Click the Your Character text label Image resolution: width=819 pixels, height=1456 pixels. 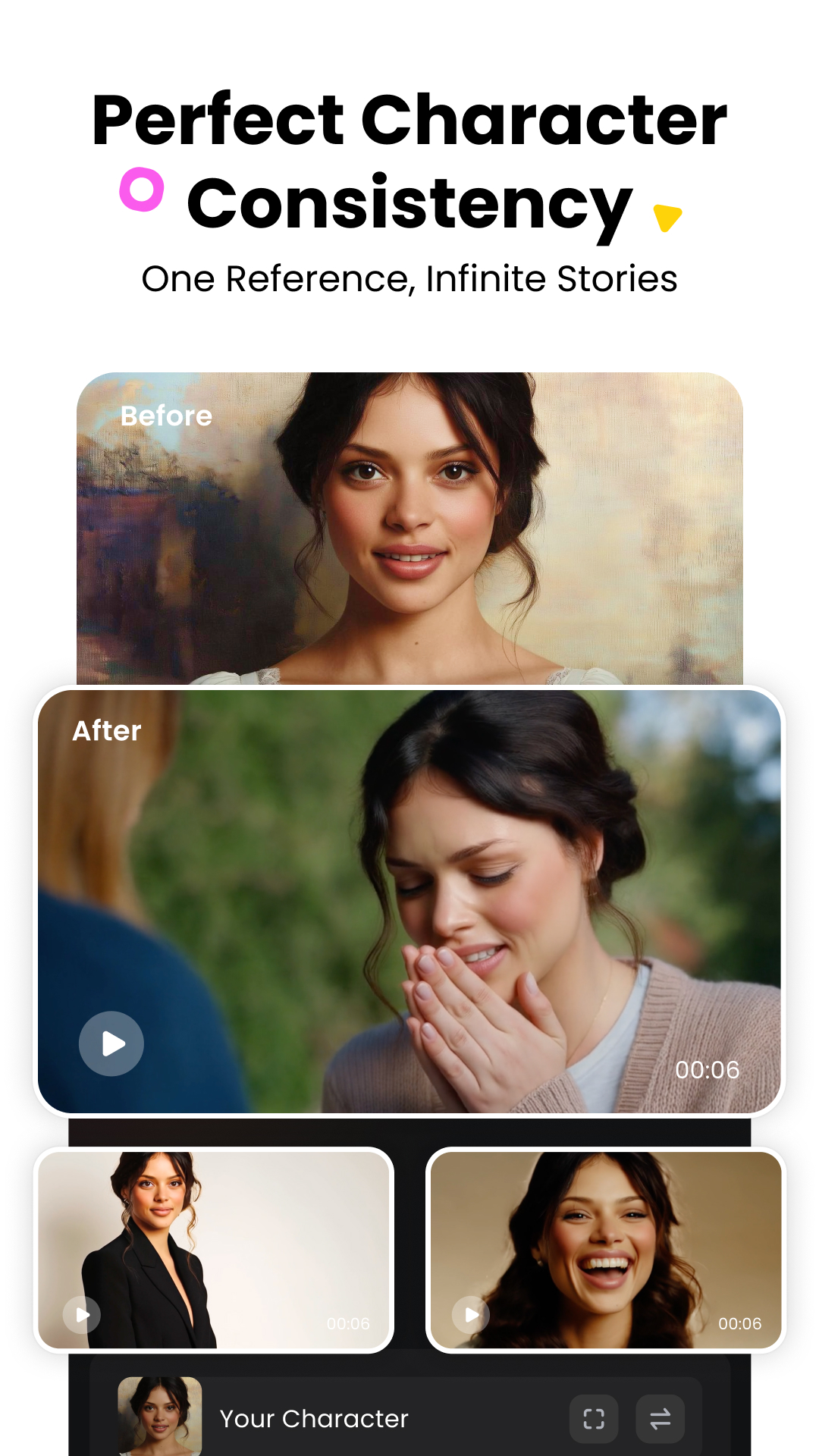[x=314, y=1418]
